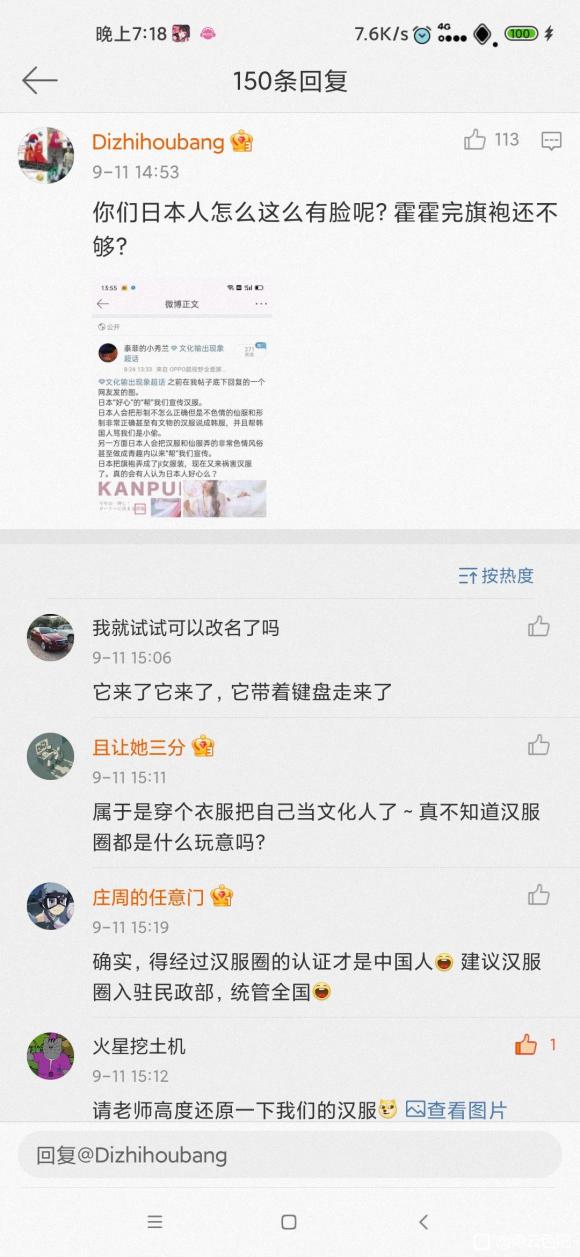Open 查看图片 in 火星挖土机's reply
580x1257 pixels.
456,1110
